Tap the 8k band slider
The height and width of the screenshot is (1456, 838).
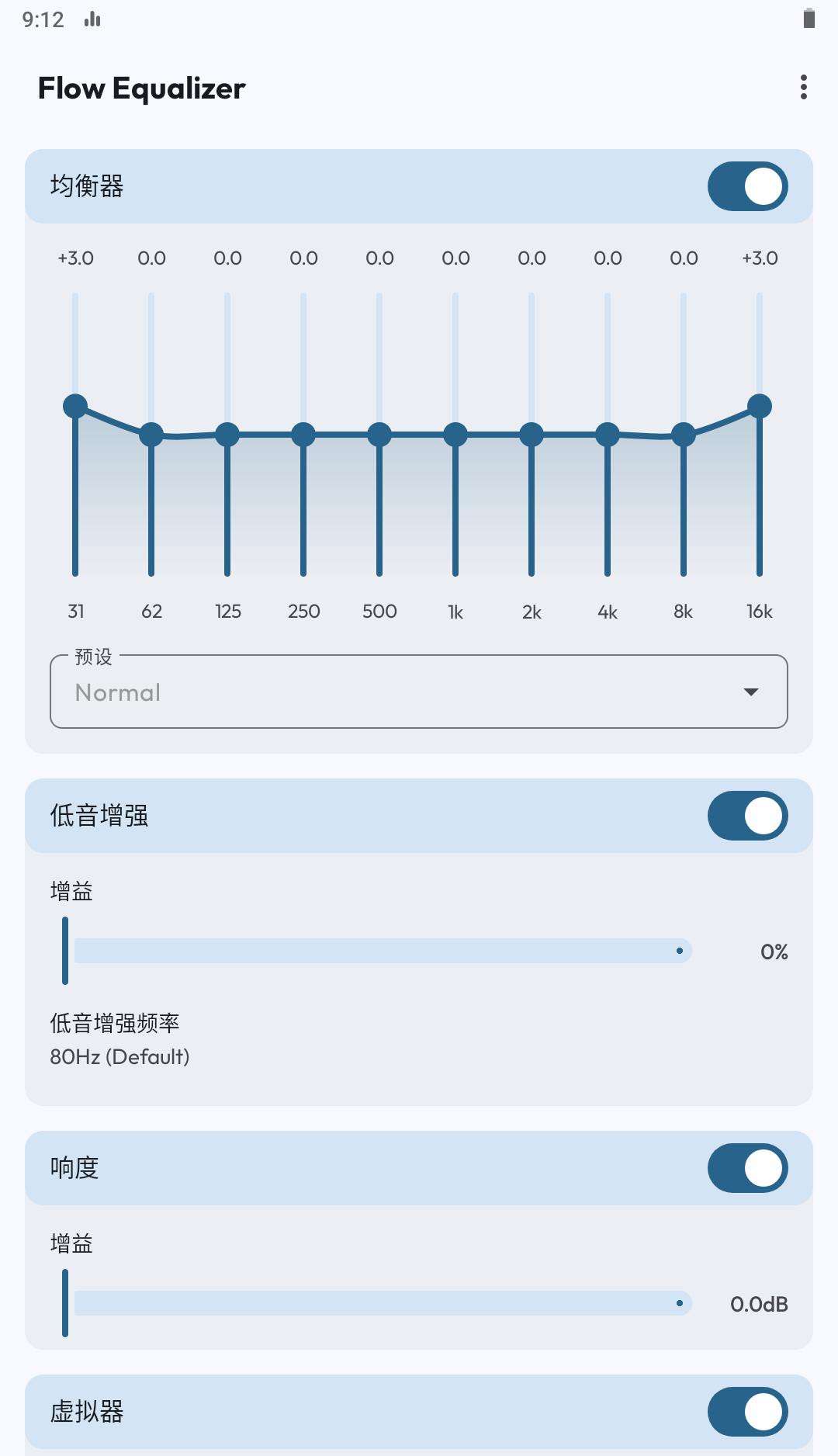coord(684,435)
